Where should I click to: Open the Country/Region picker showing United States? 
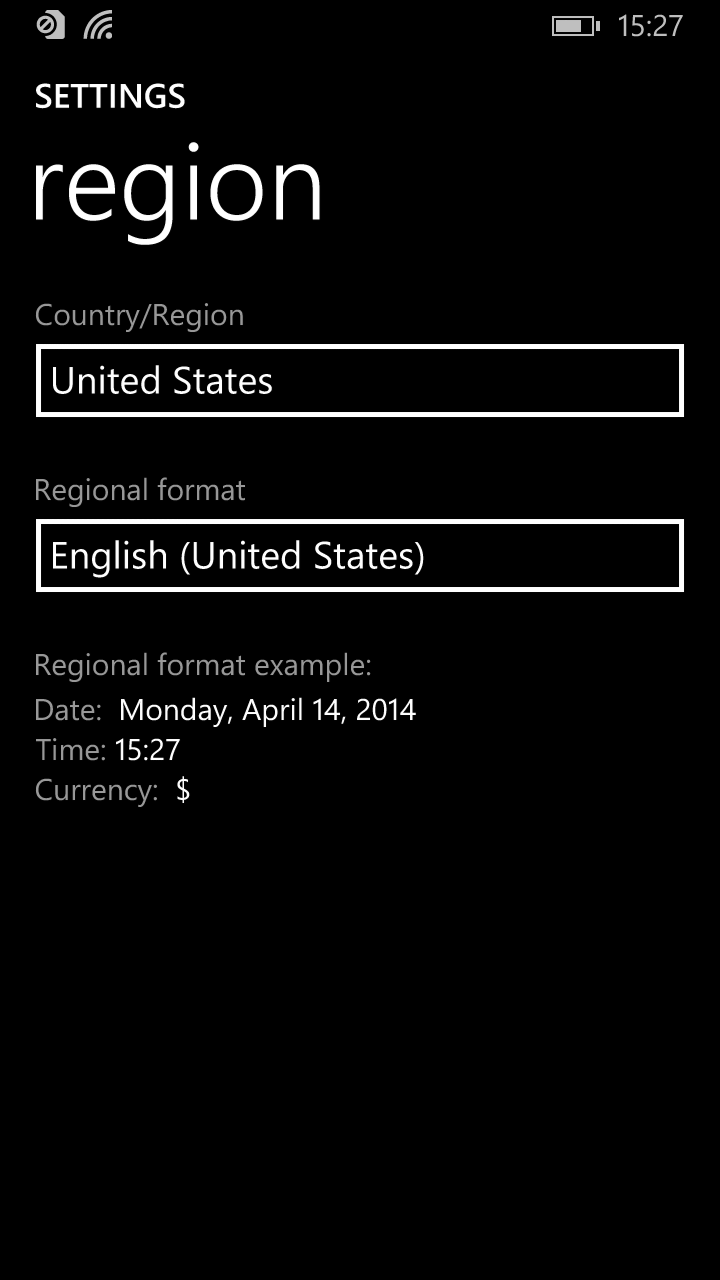359,381
